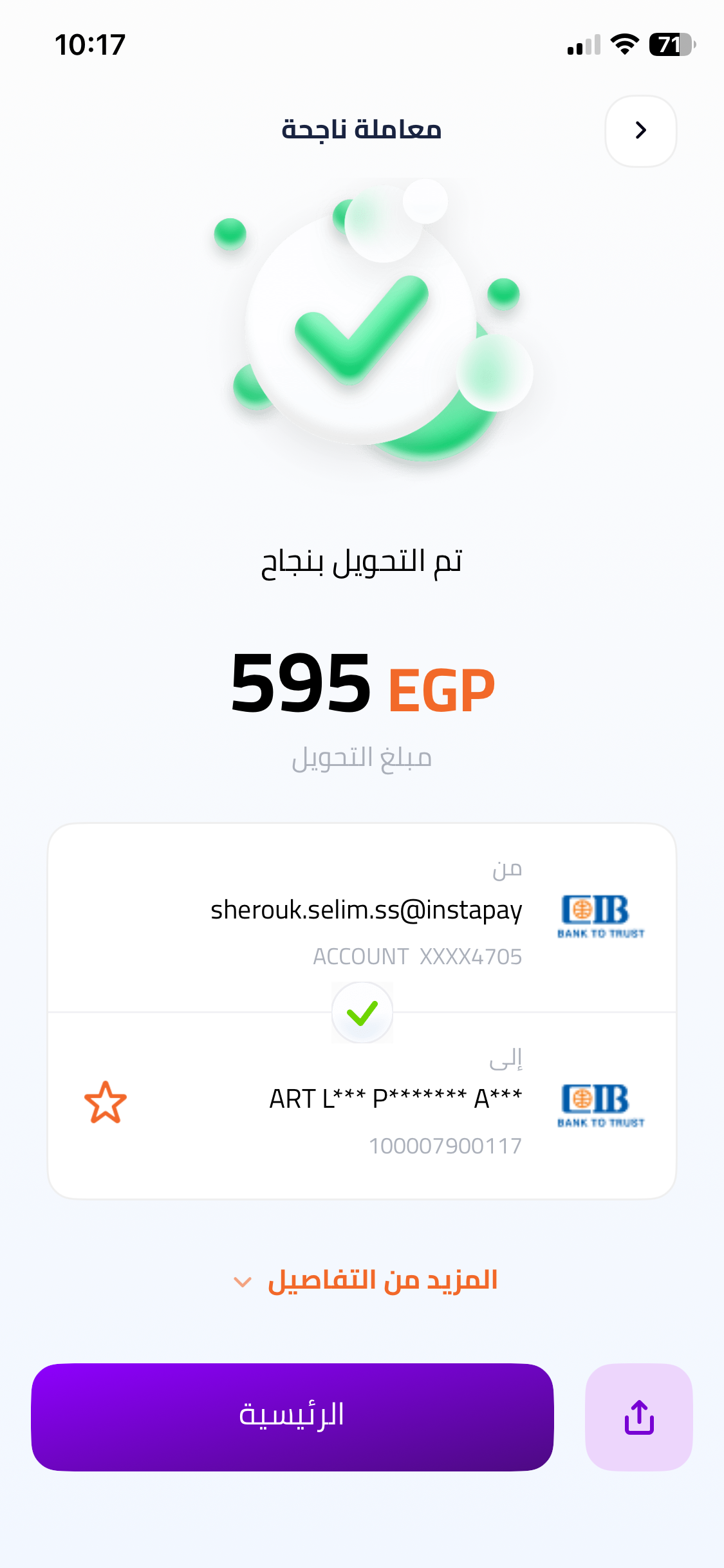This screenshot has height=1568, width=724.
Task: Go back using the top arrow button
Action: 640,131
